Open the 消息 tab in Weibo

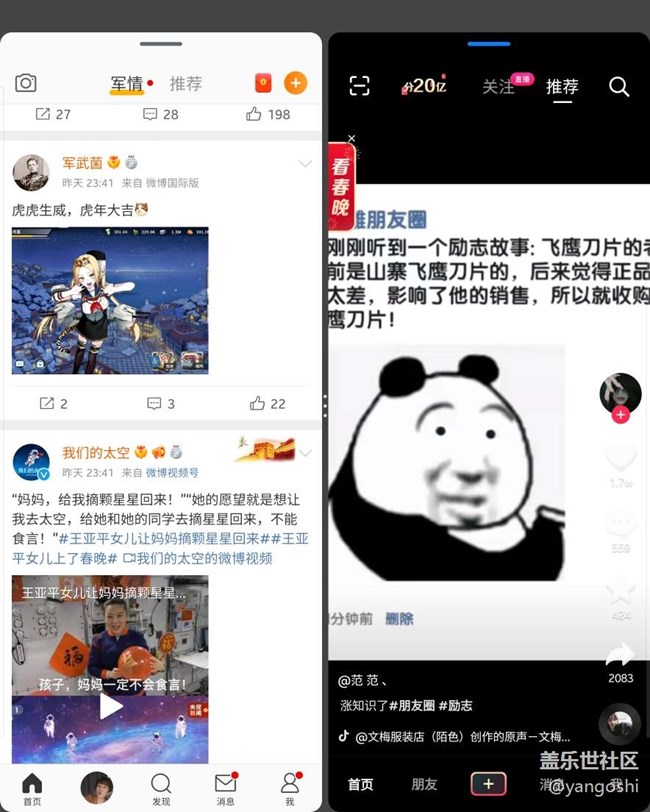[226, 787]
